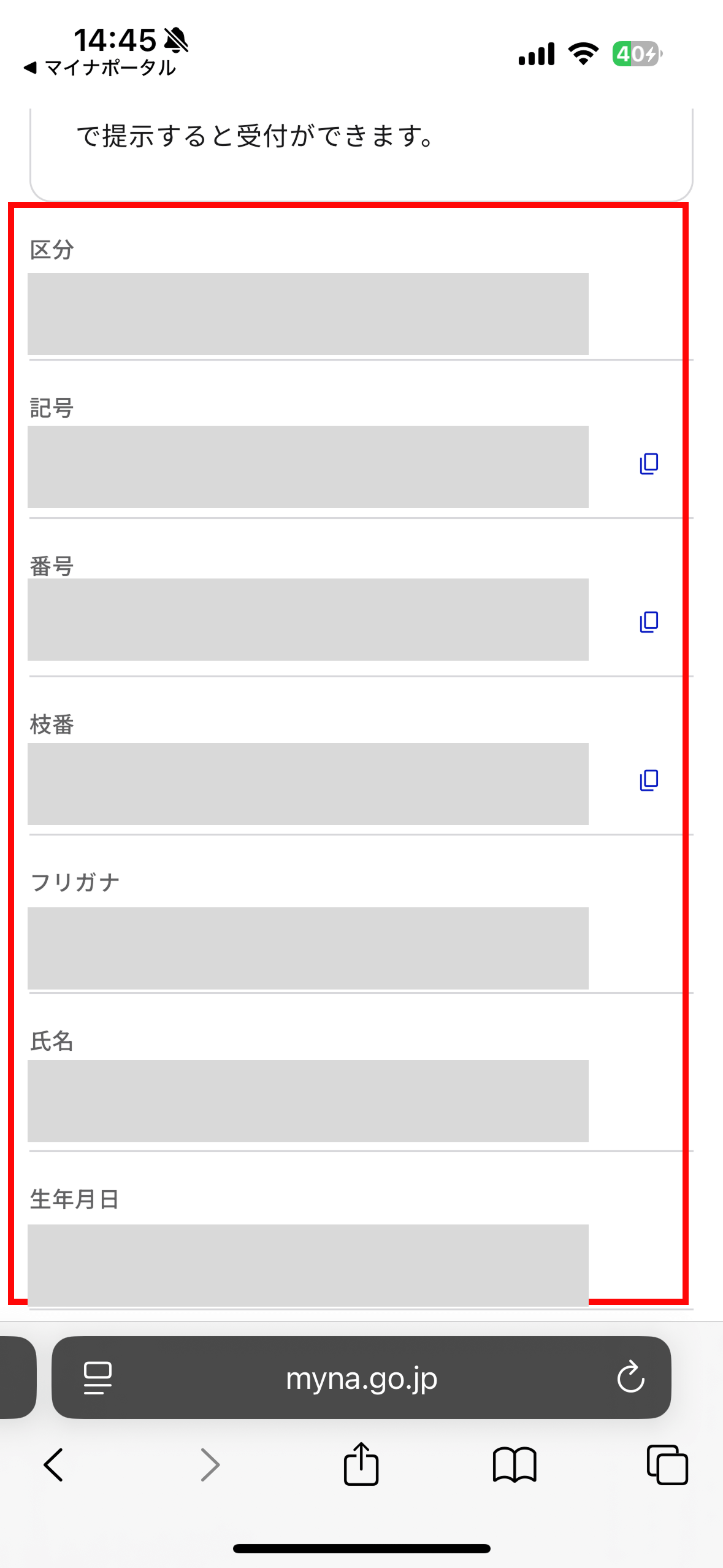The height and width of the screenshot is (1568, 723).
Task: Reload the myna.go.jp page
Action: pos(630,1378)
